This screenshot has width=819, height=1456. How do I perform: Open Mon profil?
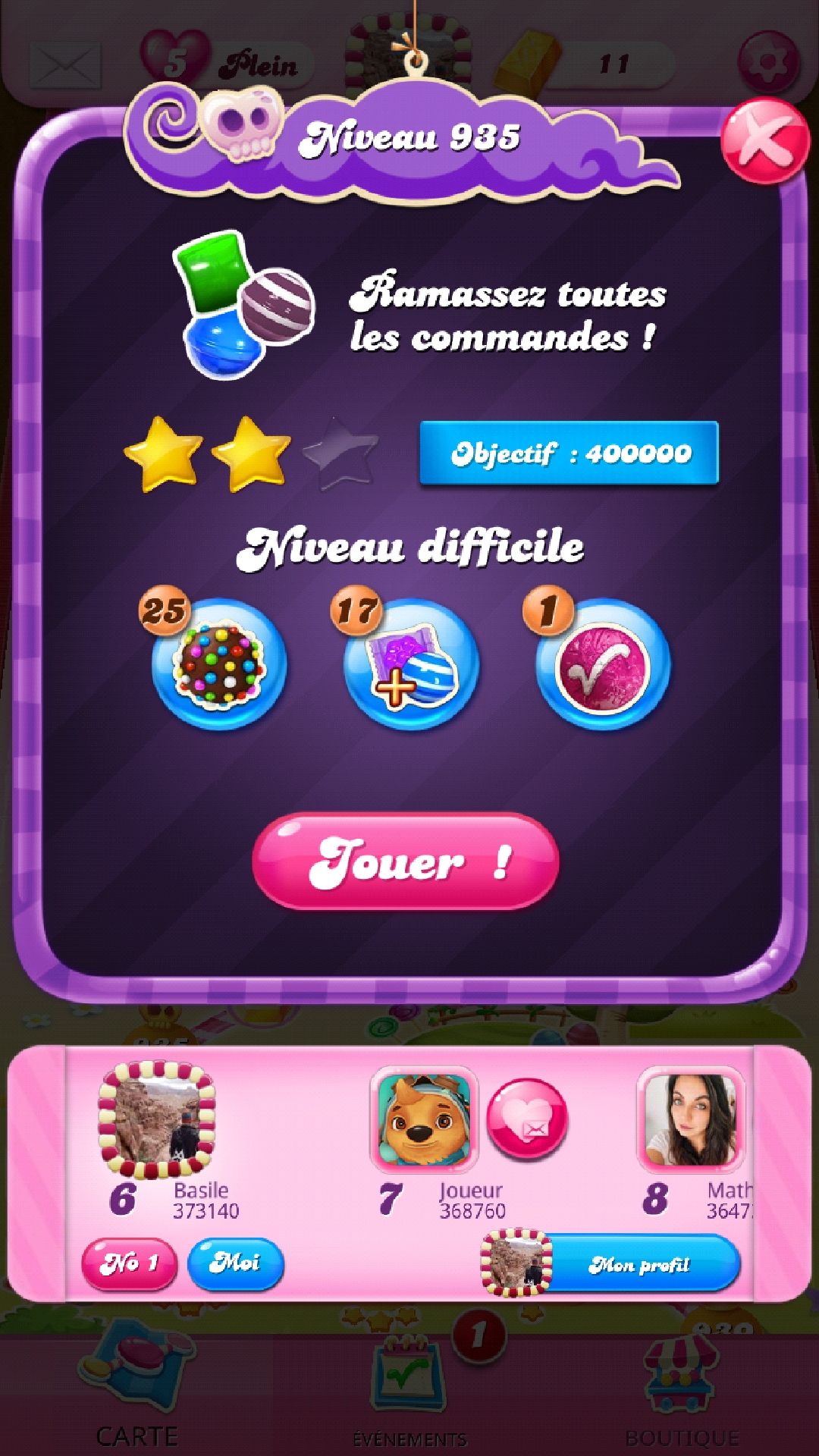point(637,1264)
